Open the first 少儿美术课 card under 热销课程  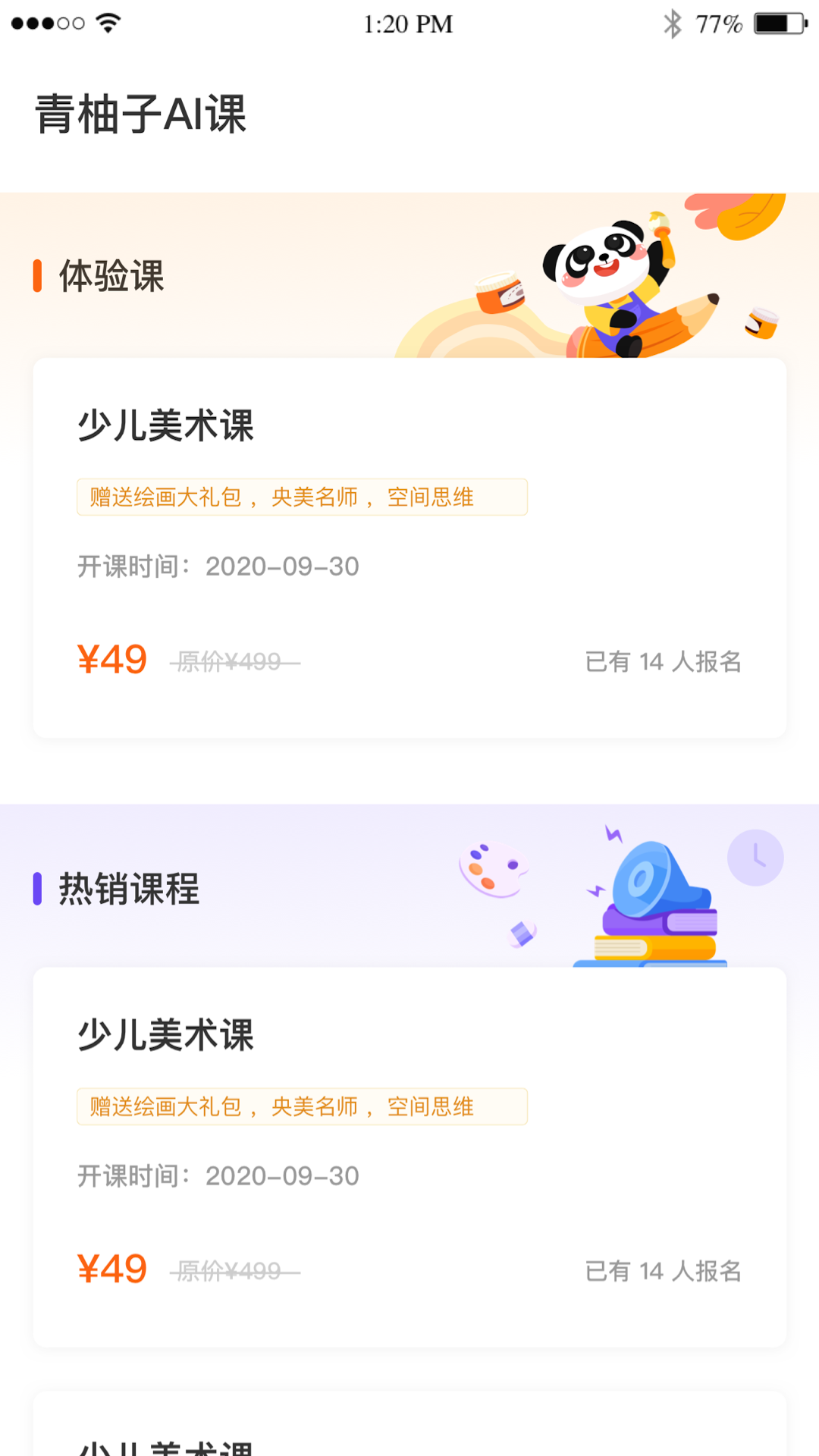click(x=409, y=1157)
